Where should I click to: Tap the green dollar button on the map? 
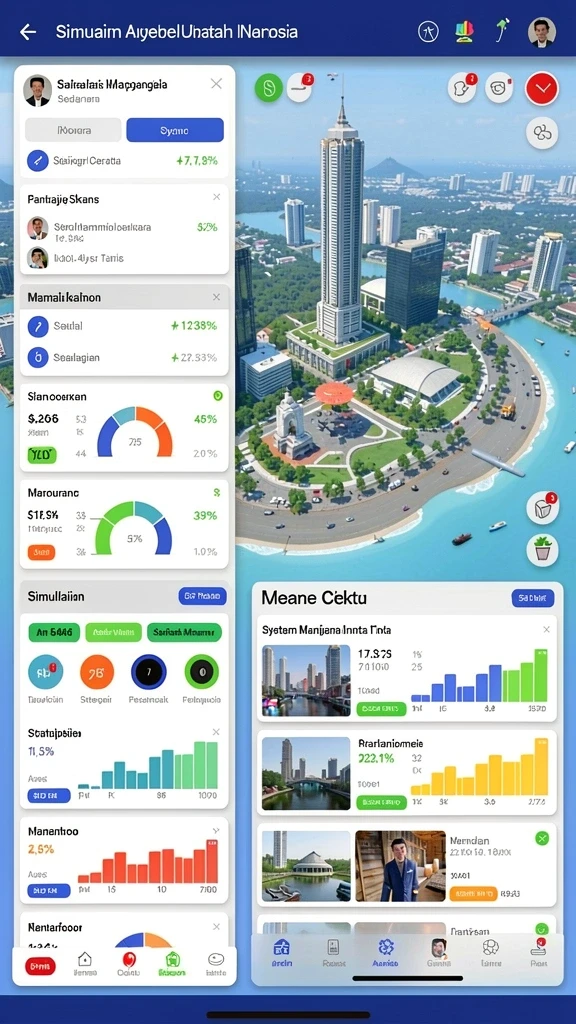click(268, 87)
